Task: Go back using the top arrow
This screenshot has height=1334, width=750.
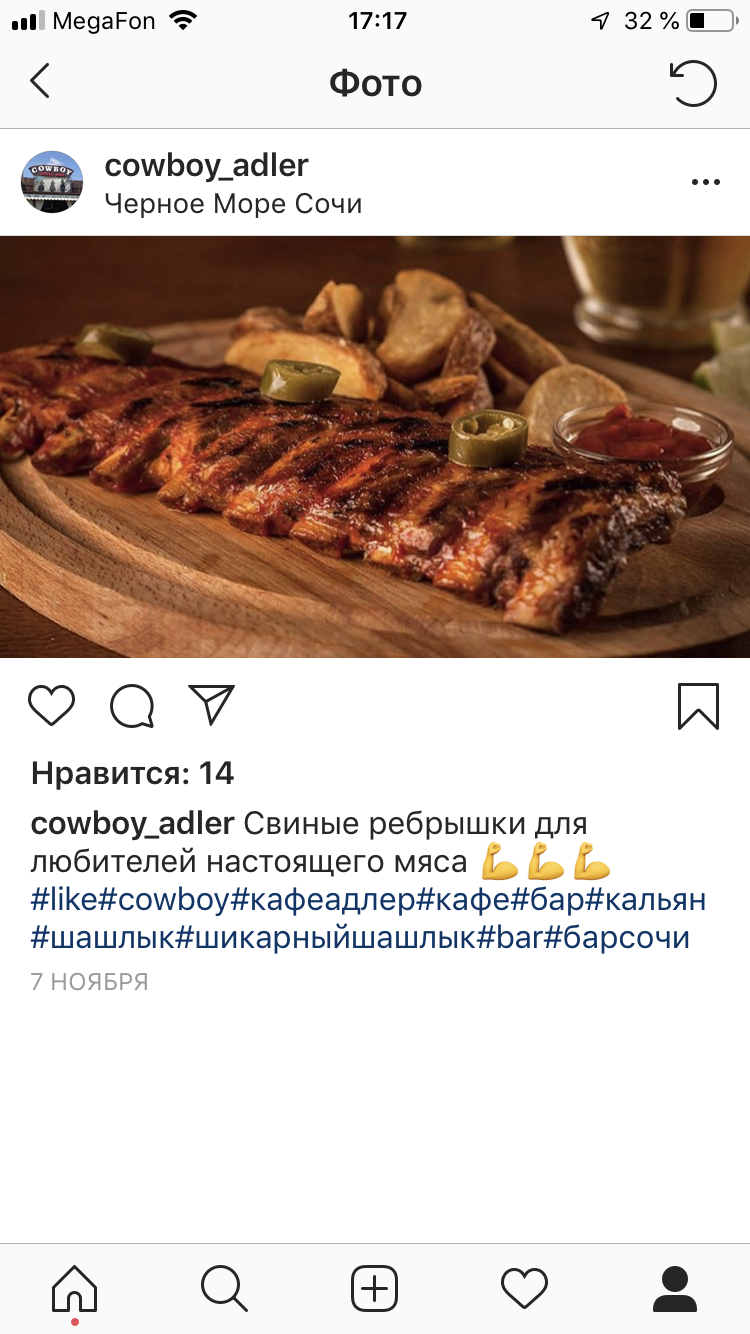Action: click(x=40, y=82)
